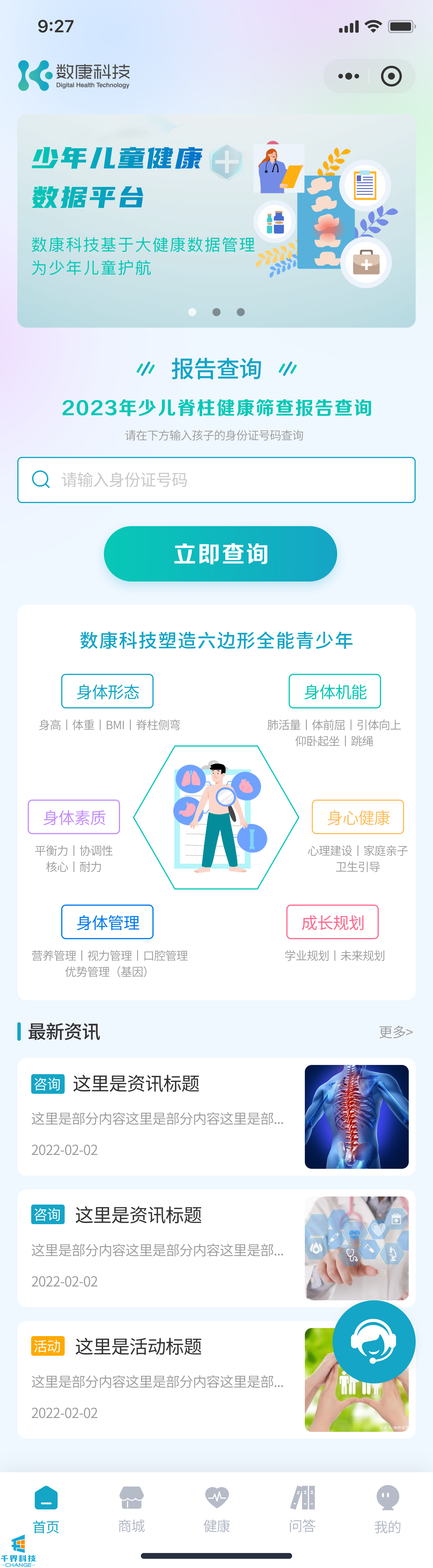The width and height of the screenshot is (433, 1568).
Task: Tap the 立即查询 button
Action: [220, 553]
